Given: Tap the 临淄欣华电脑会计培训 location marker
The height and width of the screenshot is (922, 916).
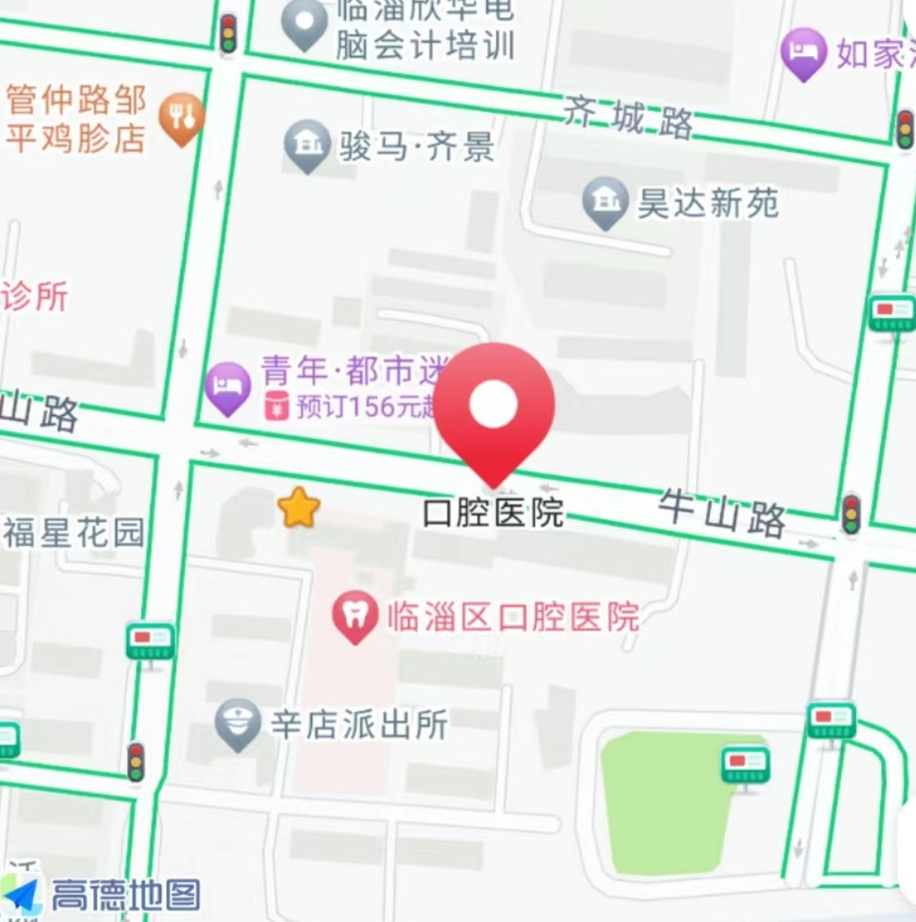Looking at the screenshot, I should click(304, 25).
